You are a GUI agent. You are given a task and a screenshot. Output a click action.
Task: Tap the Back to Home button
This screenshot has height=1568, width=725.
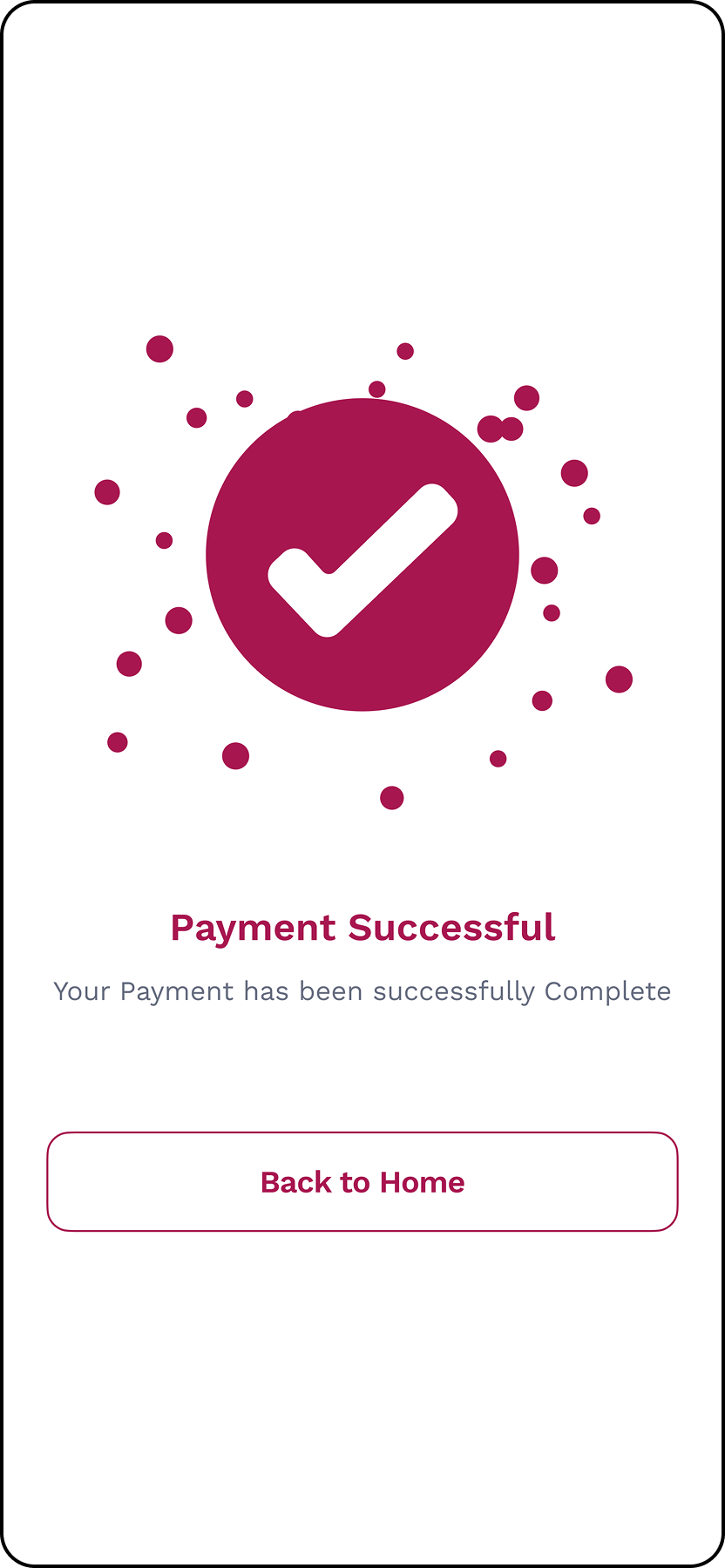click(x=362, y=1181)
